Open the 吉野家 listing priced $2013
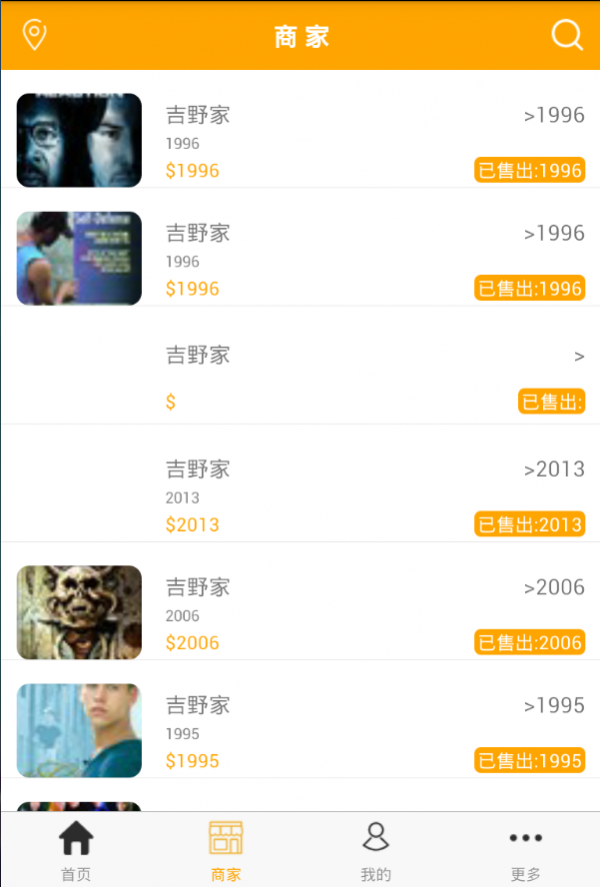This screenshot has width=600, height=887. pos(300,484)
